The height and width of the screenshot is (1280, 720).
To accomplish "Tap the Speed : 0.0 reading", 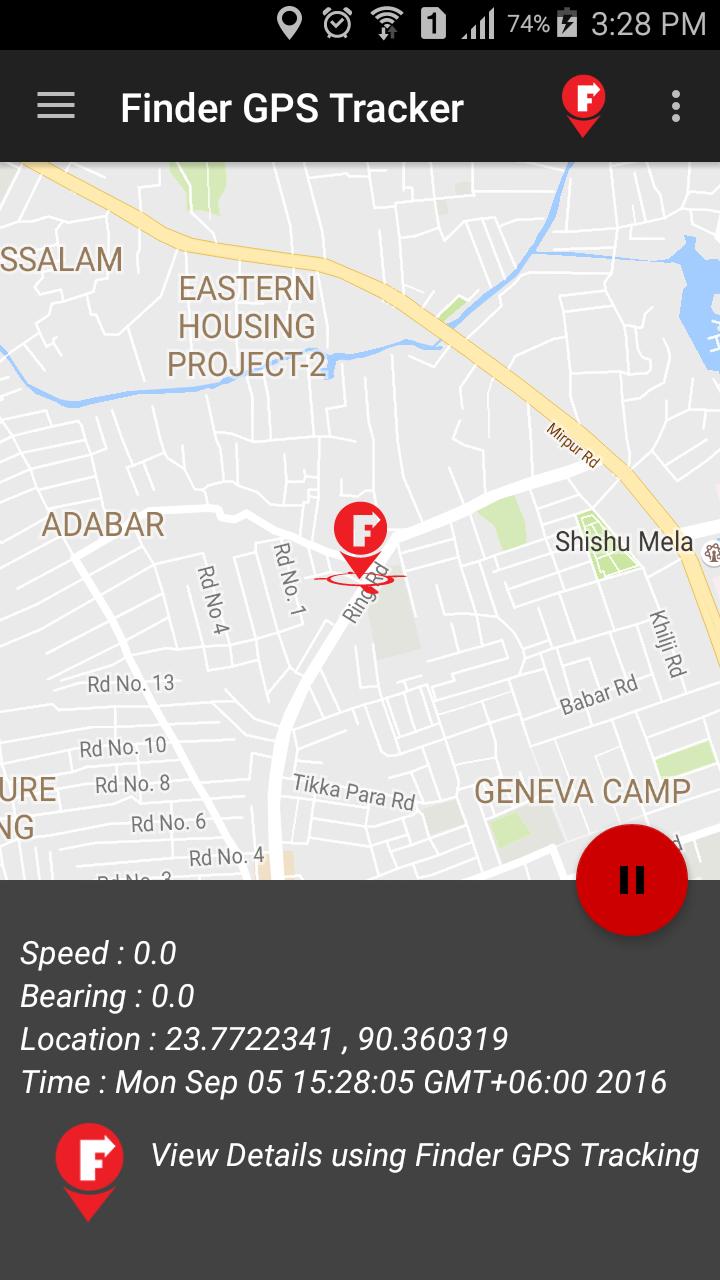I will tap(97, 954).
